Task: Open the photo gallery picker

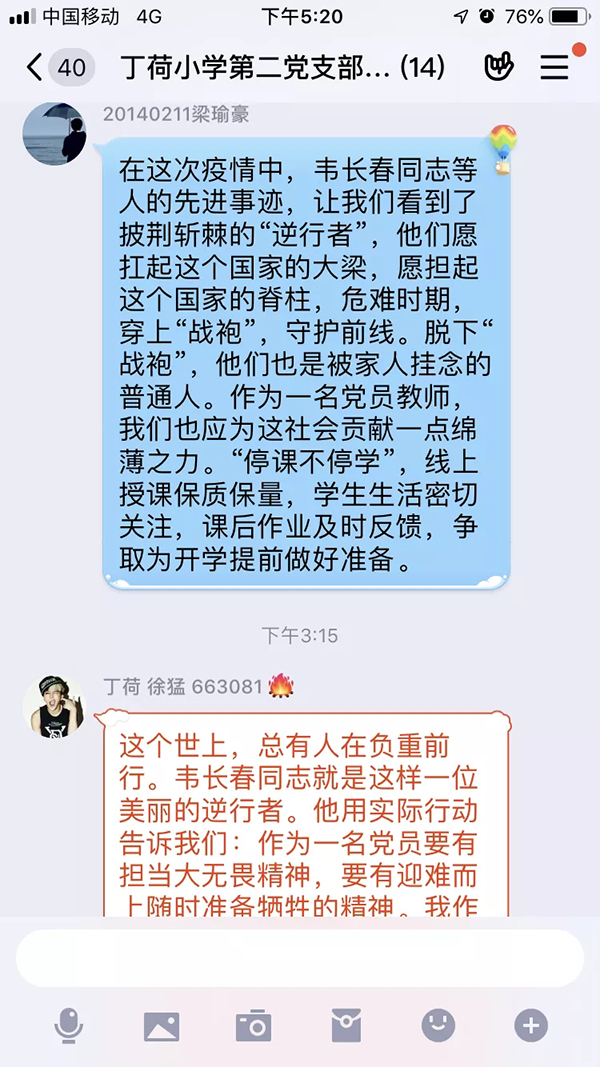Action: click(161, 1025)
